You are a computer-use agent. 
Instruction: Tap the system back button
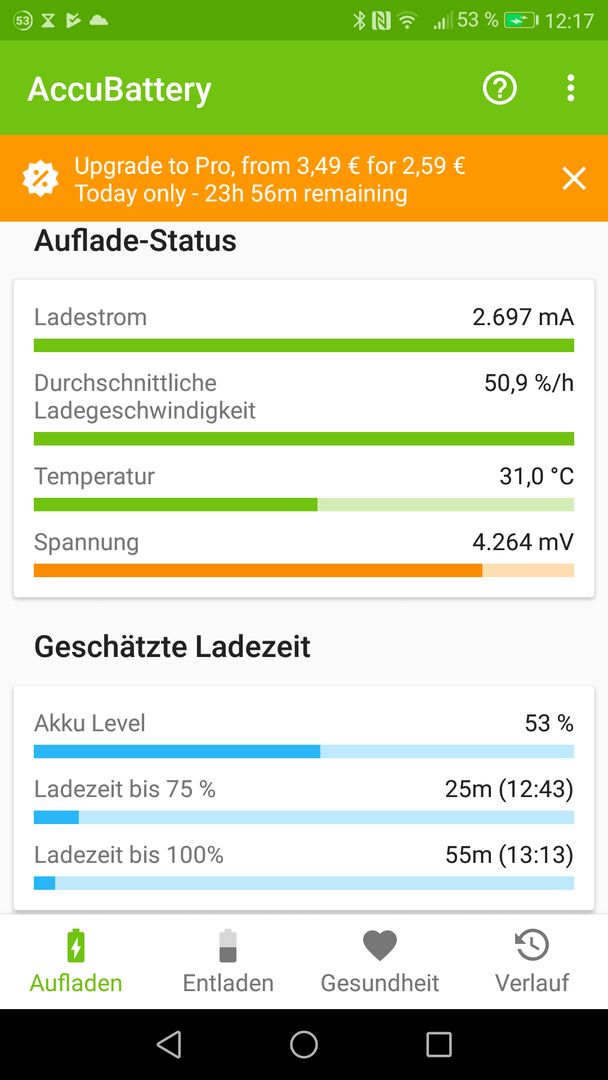(x=169, y=1044)
